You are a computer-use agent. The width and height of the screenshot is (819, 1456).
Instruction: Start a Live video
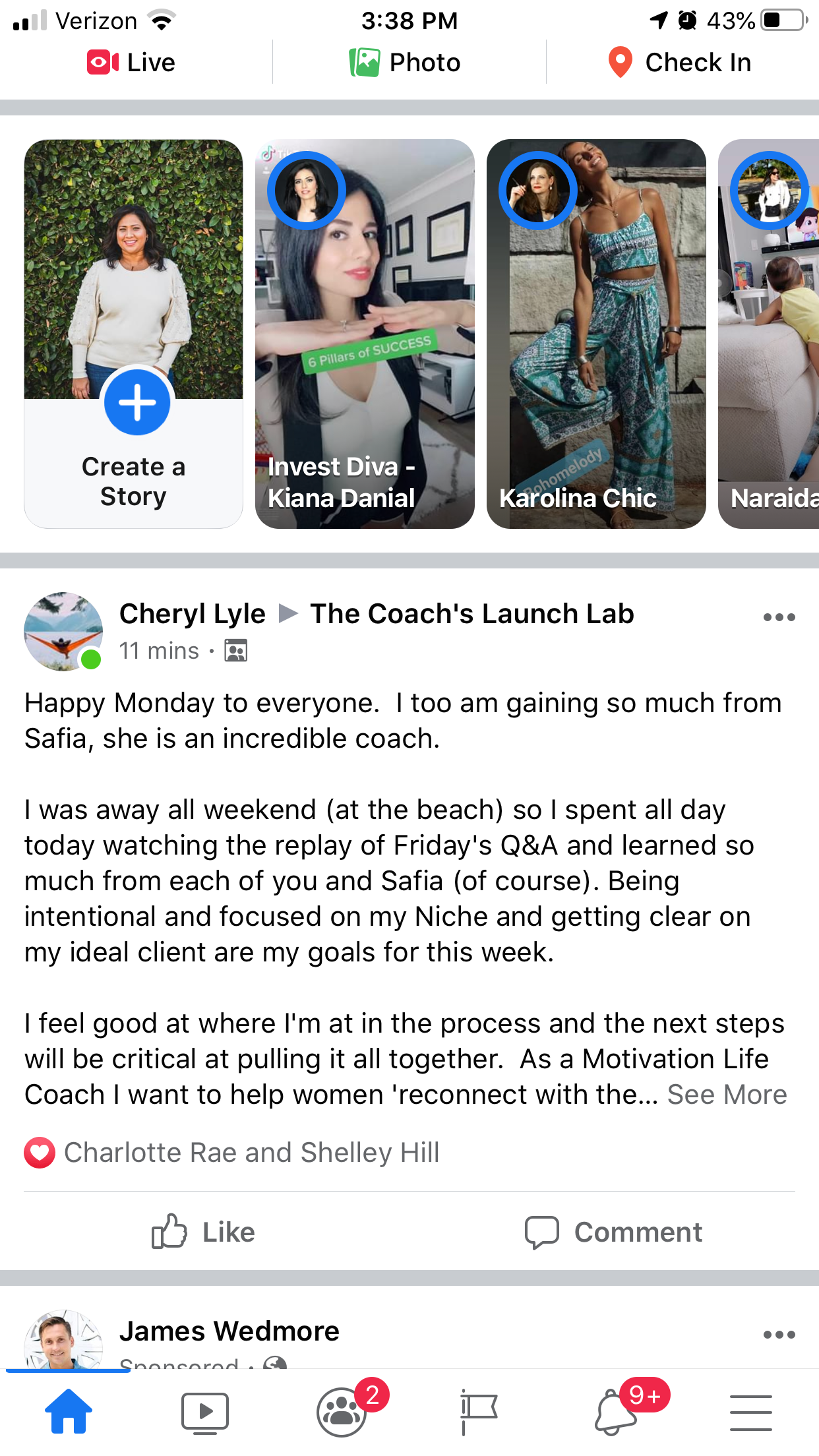[131, 63]
